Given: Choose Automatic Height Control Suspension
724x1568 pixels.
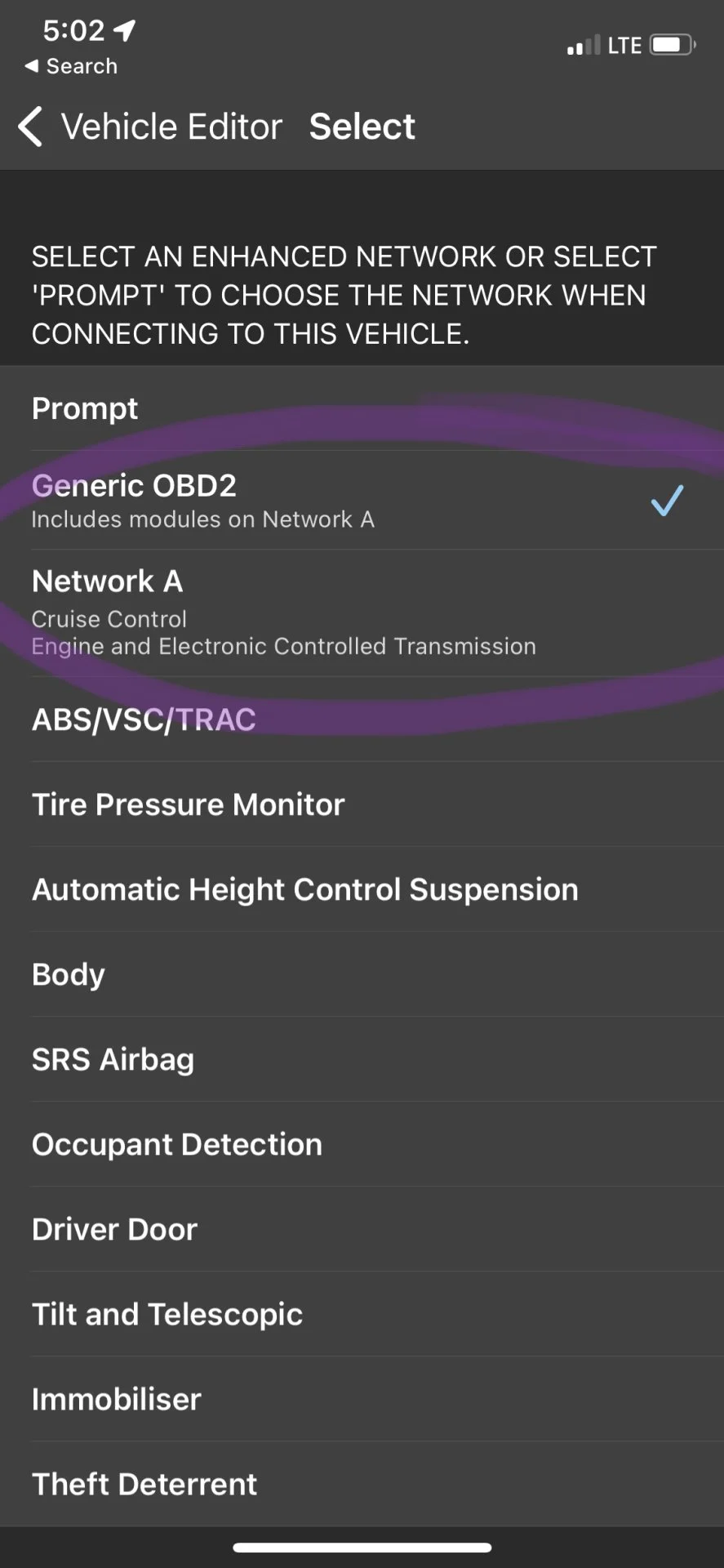Looking at the screenshot, I should click(x=362, y=889).
